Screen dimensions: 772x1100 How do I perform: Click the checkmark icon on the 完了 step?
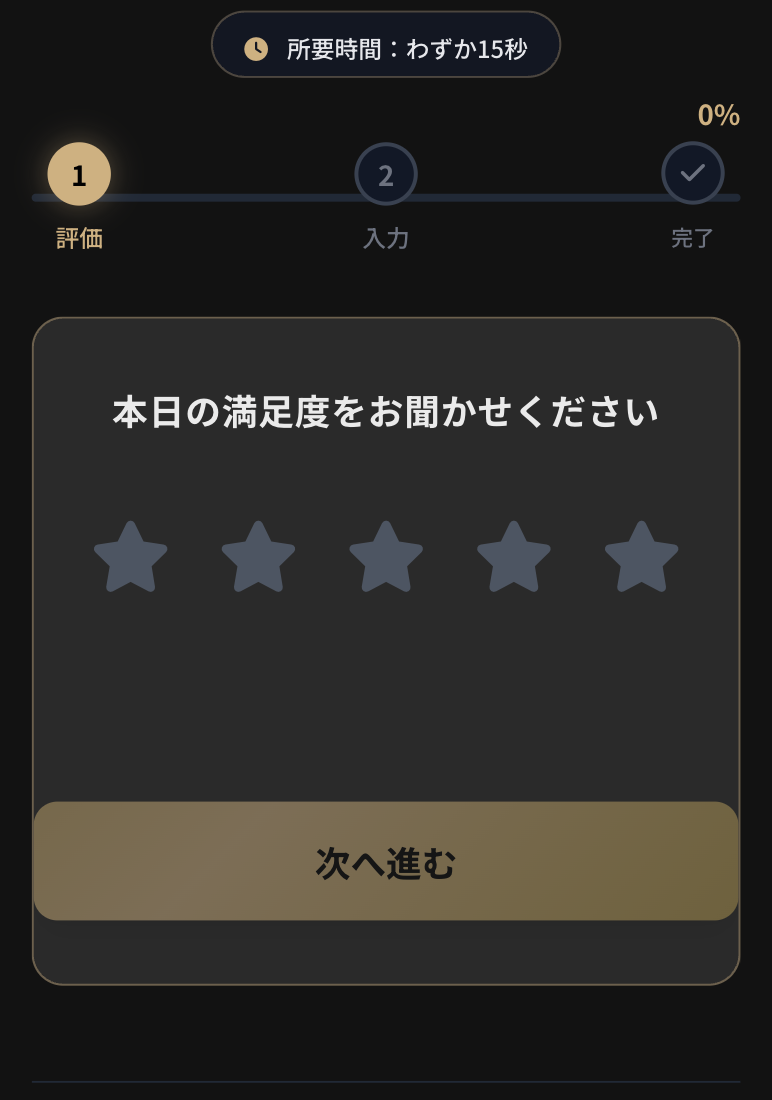coord(693,172)
